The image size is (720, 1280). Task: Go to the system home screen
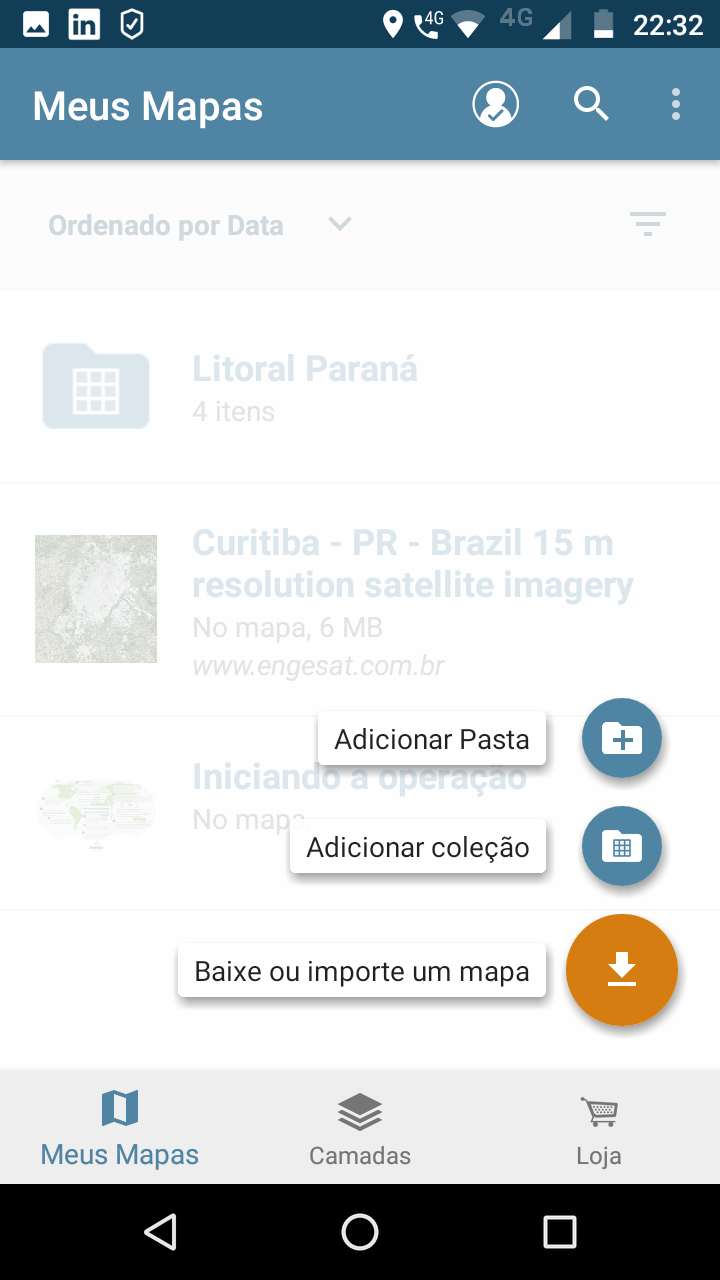coord(360,1232)
